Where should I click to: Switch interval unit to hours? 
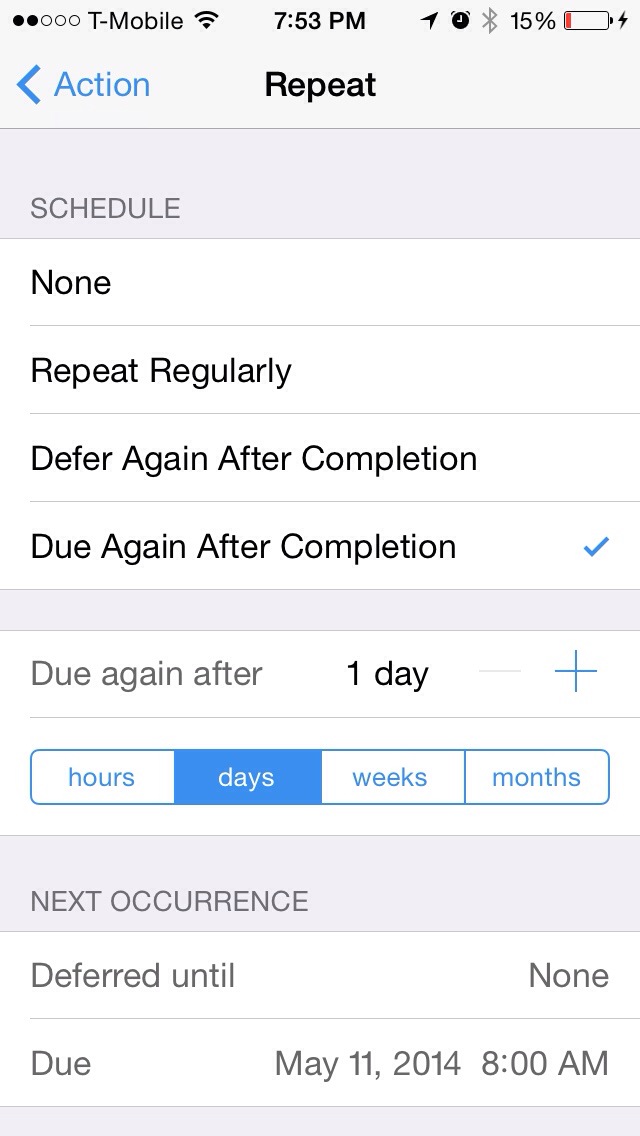tap(102, 777)
